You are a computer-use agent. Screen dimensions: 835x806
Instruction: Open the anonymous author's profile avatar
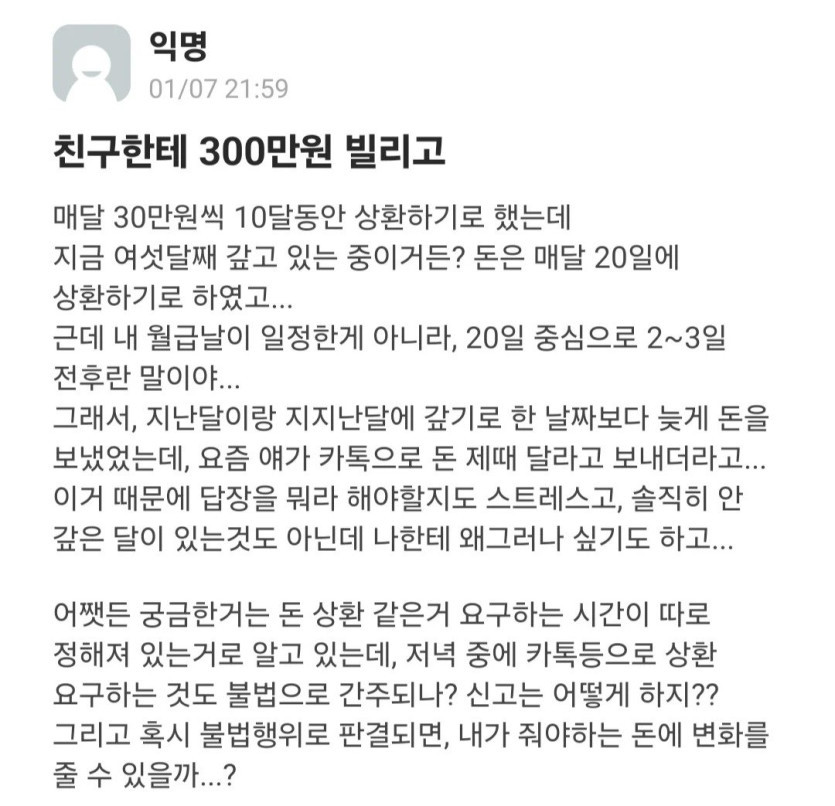tap(91, 63)
